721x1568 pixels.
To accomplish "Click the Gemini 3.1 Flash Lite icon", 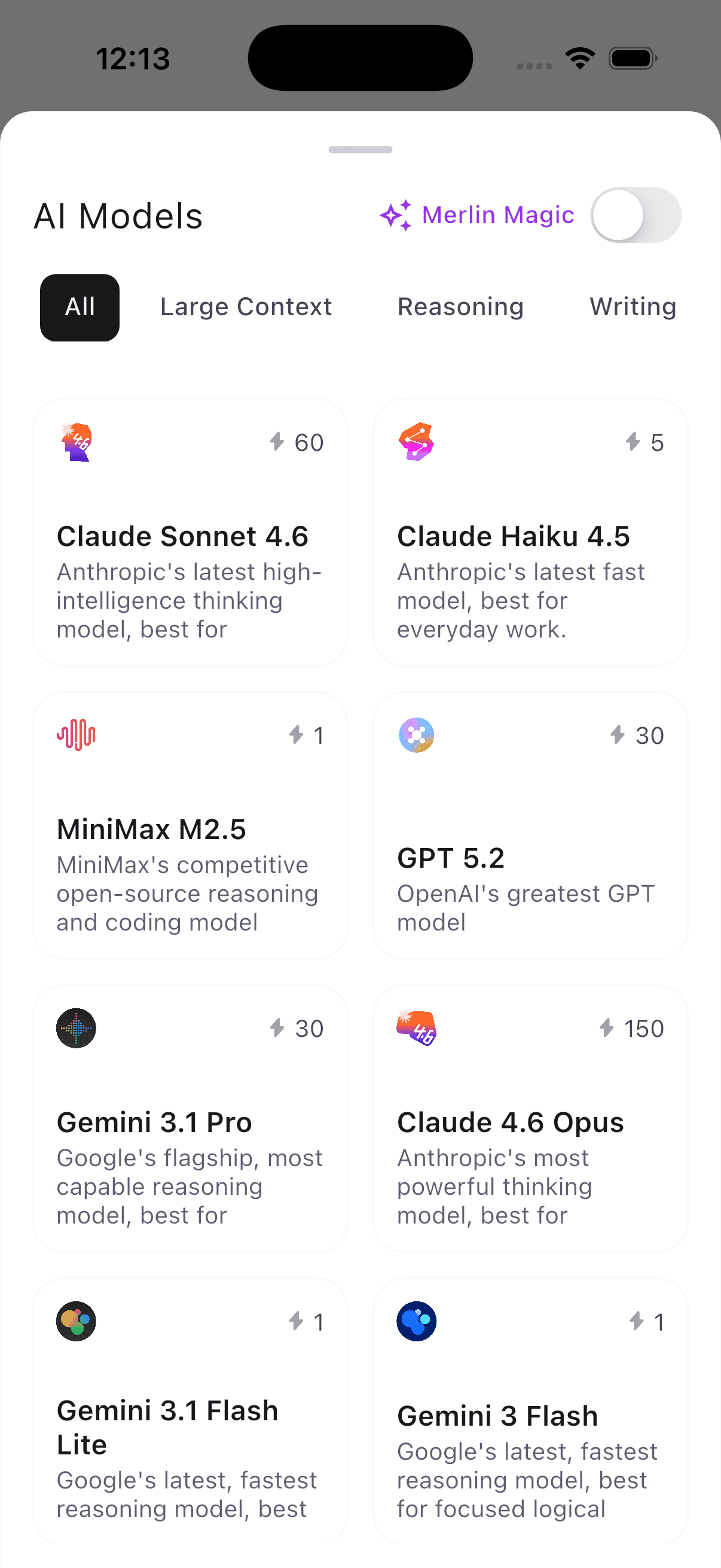I will click(x=75, y=1322).
